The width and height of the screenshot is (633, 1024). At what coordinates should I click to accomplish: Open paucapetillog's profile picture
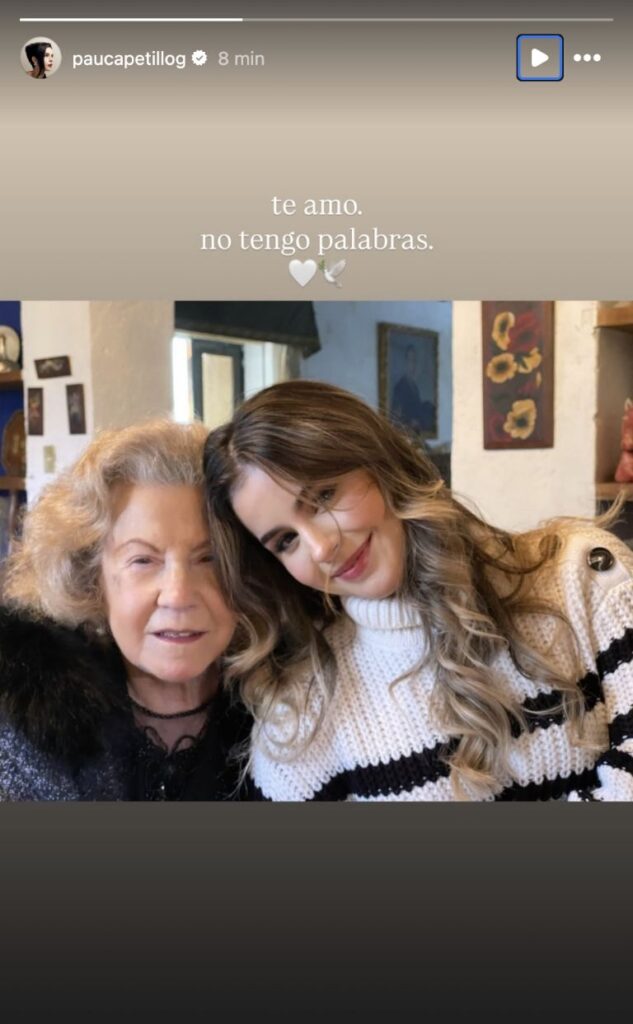41,58
